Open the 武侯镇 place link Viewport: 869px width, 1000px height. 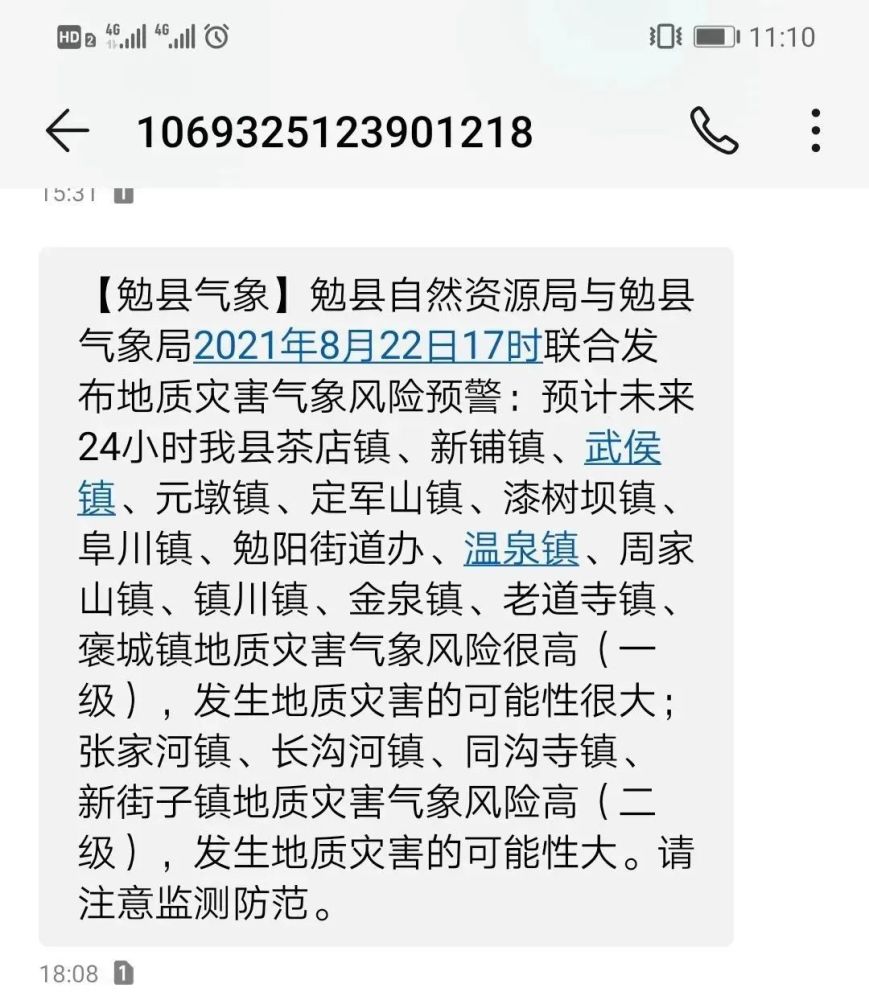621,448
